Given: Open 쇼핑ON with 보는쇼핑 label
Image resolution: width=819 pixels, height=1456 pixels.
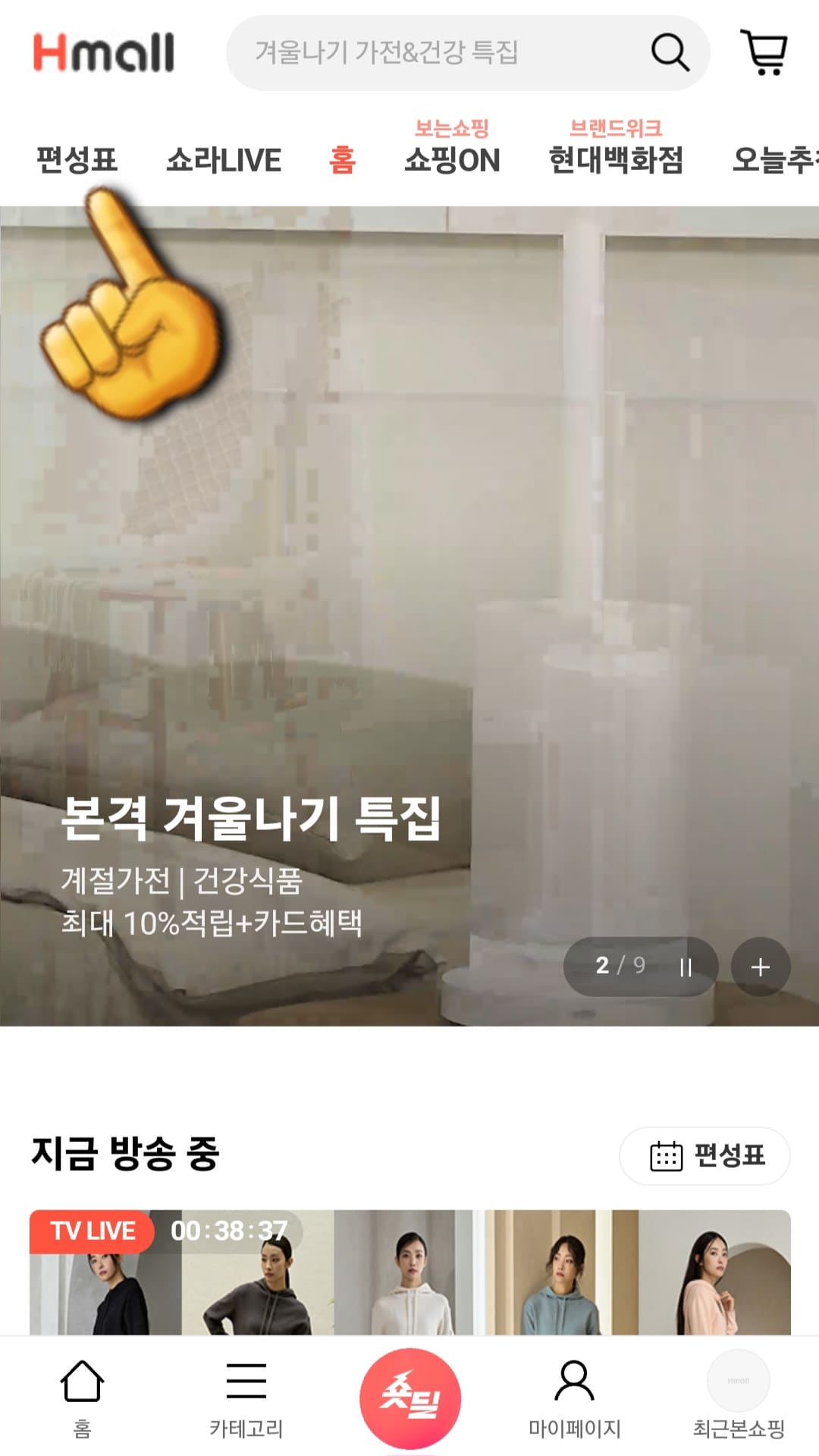Looking at the screenshot, I should [452, 162].
